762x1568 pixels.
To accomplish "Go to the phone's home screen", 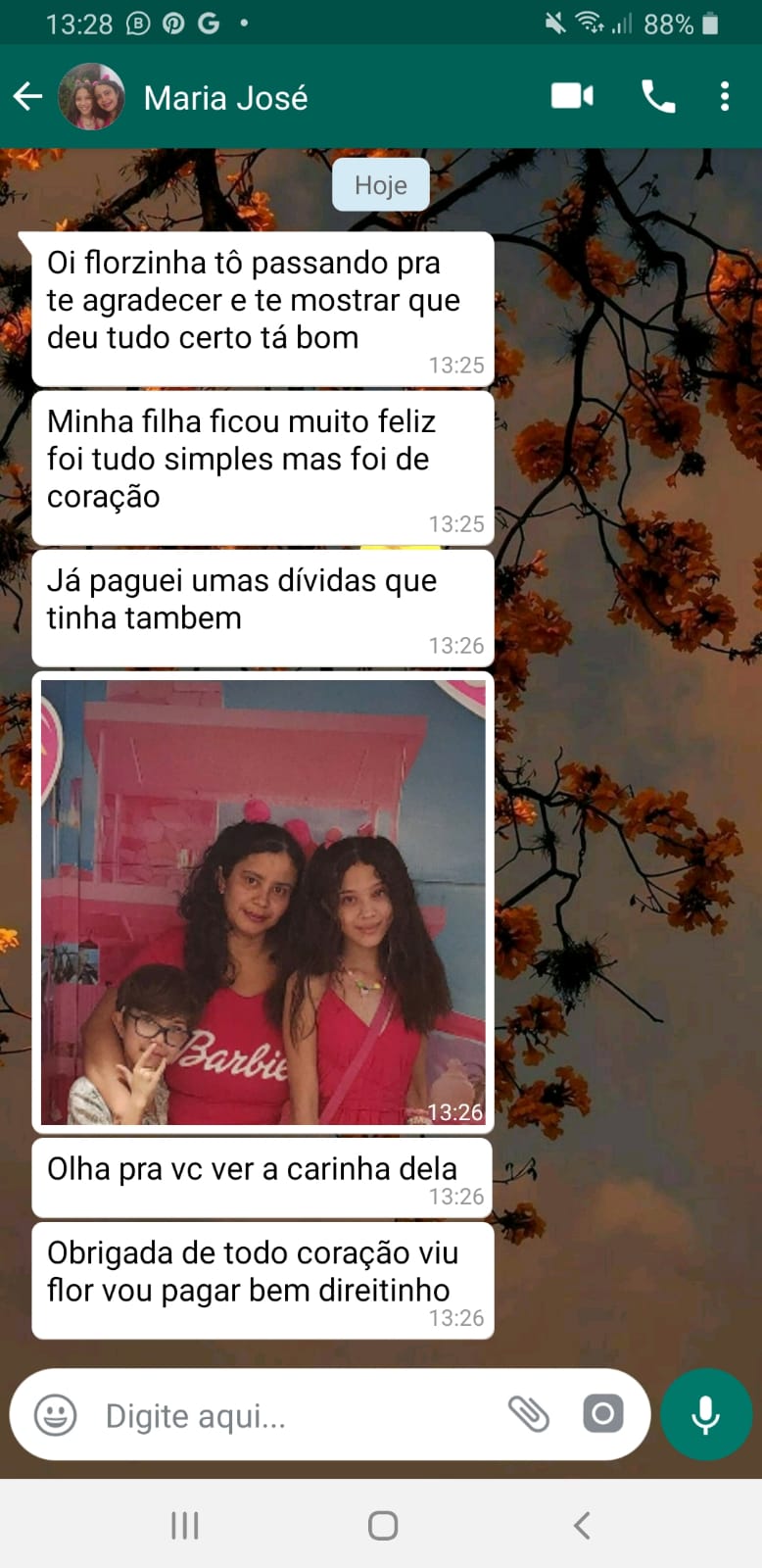I will 382,1525.
